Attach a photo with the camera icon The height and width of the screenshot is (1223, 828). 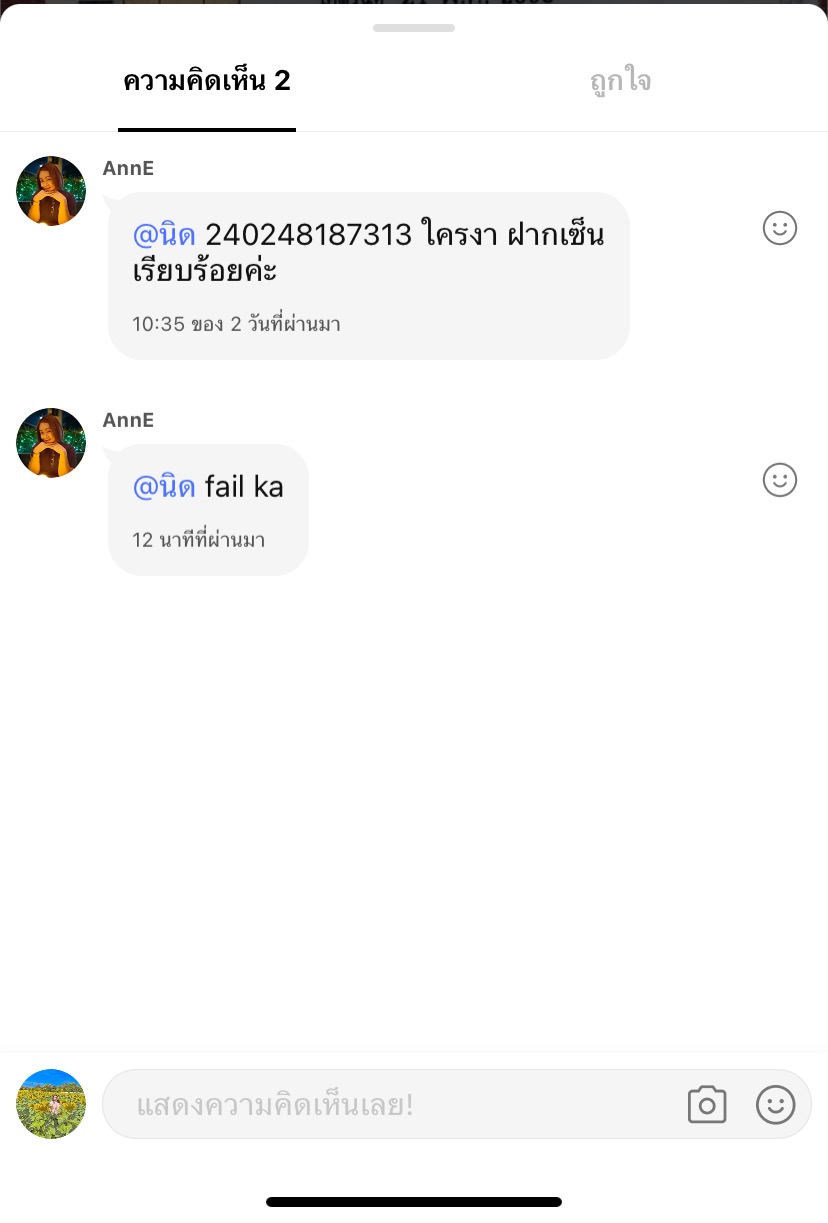[x=707, y=1105]
